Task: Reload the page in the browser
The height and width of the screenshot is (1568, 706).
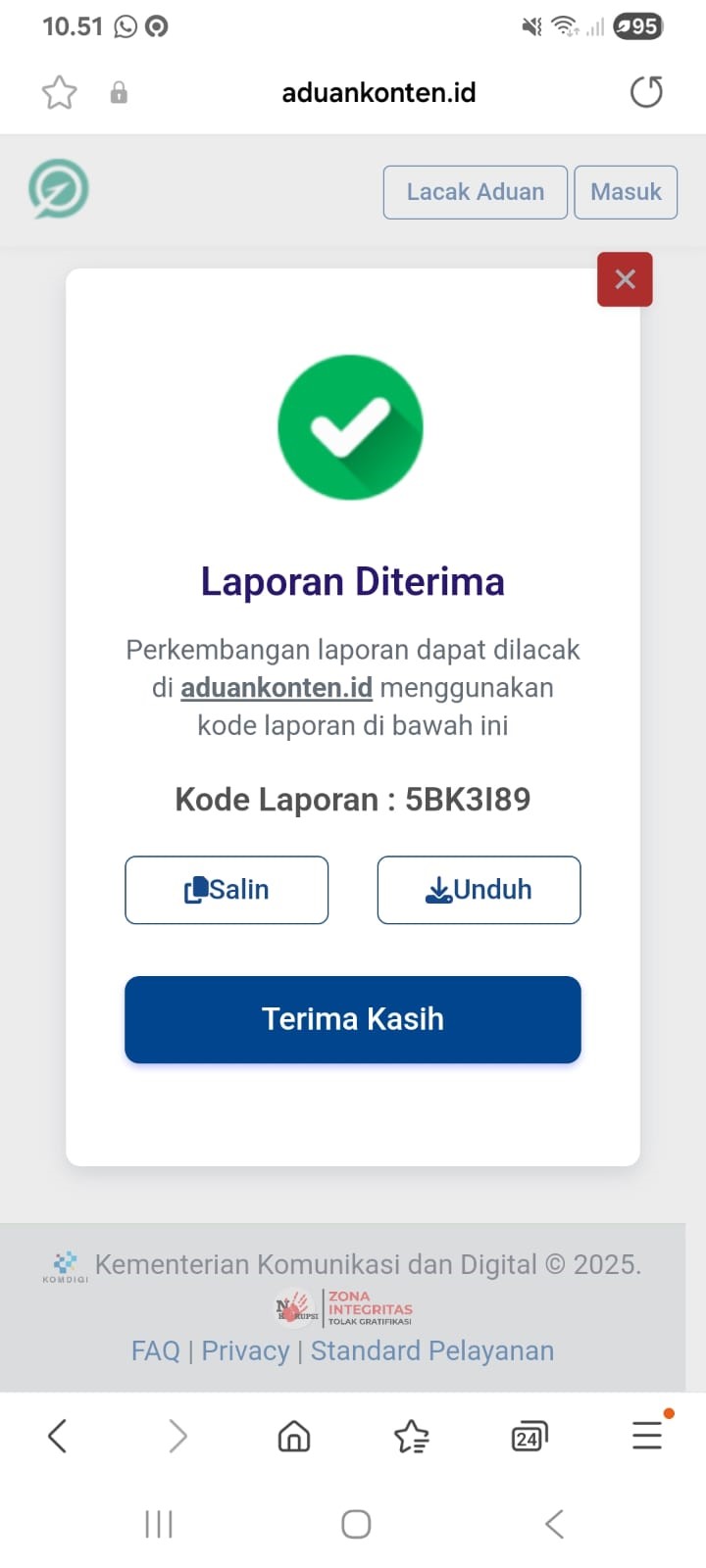Action: [x=646, y=92]
